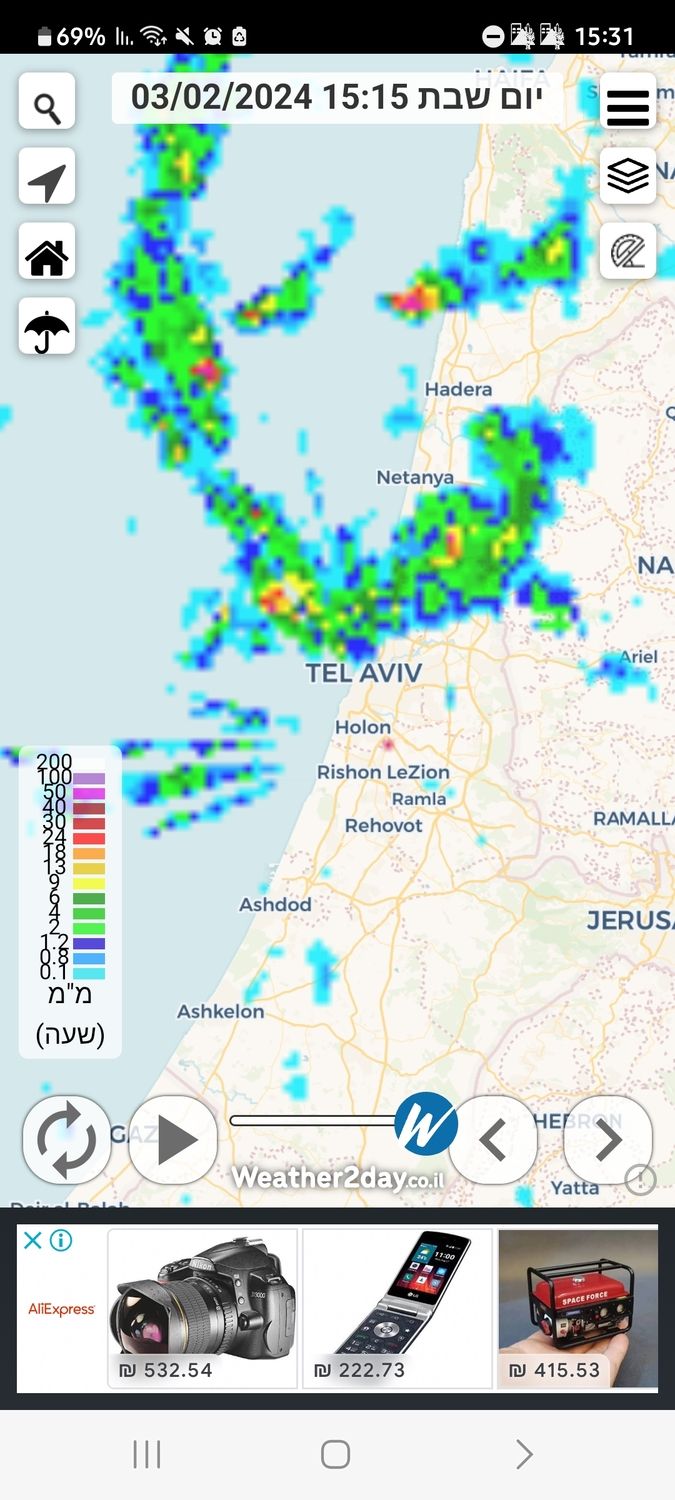
Task: Close the AliExpress ad
Action: [x=32, y=1241]
